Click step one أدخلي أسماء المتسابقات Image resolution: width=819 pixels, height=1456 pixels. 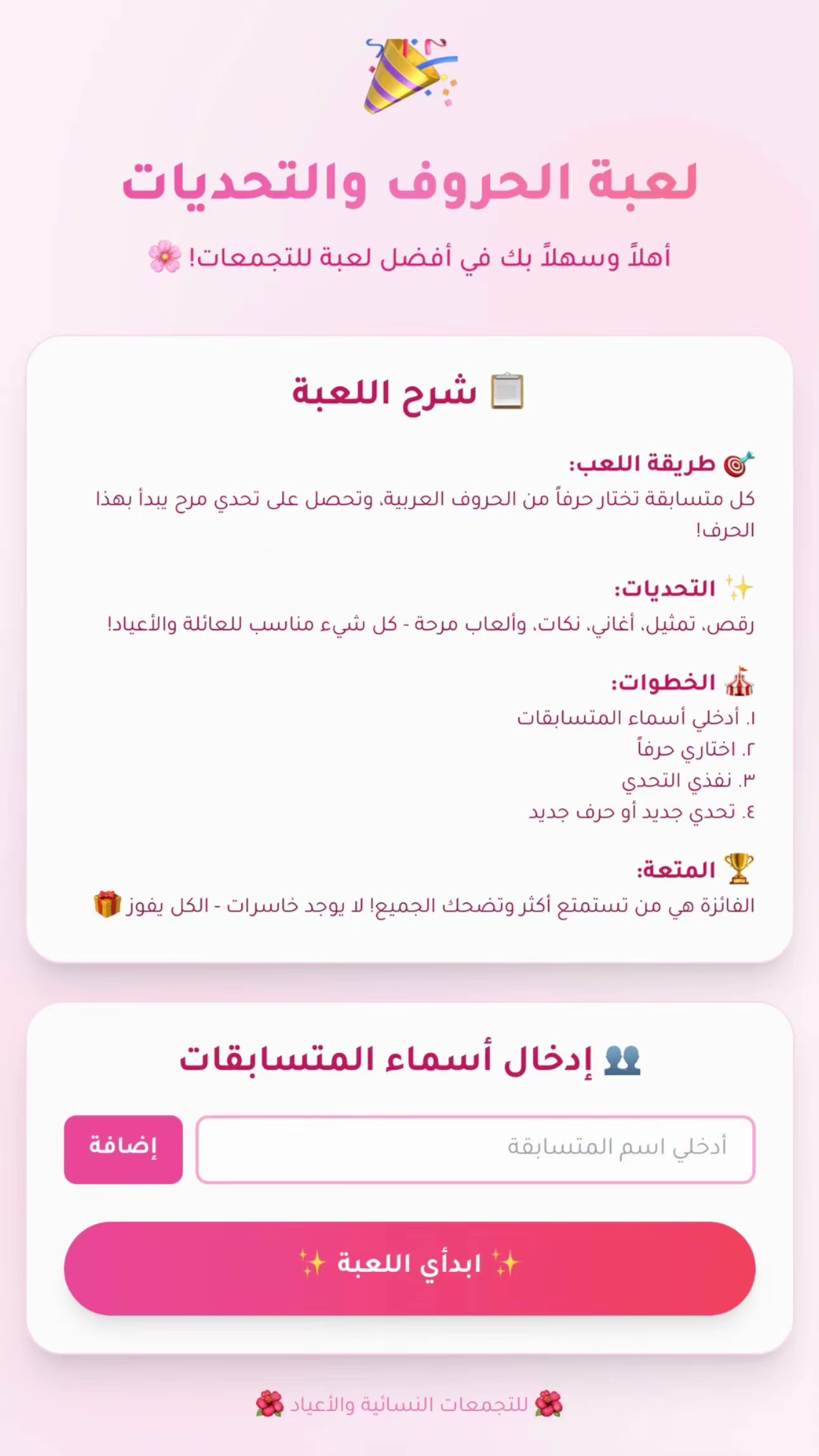(635, 718)
